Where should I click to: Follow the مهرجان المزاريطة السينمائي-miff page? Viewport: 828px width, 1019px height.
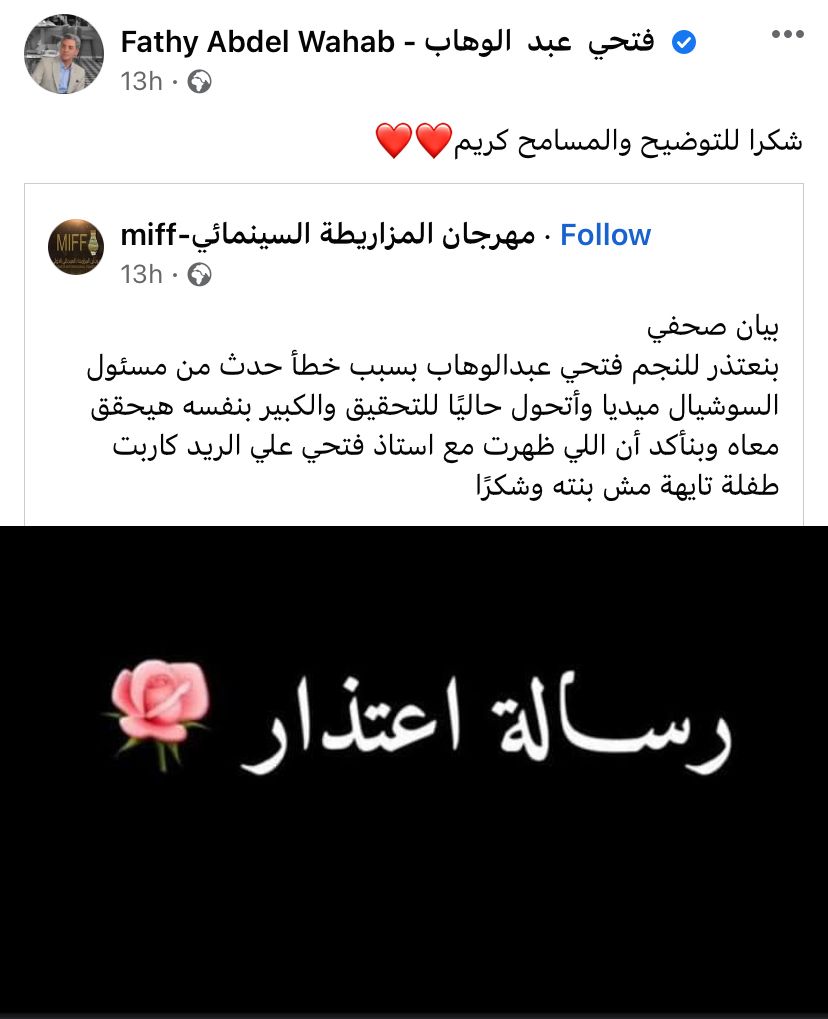click(x=605, y=235)
